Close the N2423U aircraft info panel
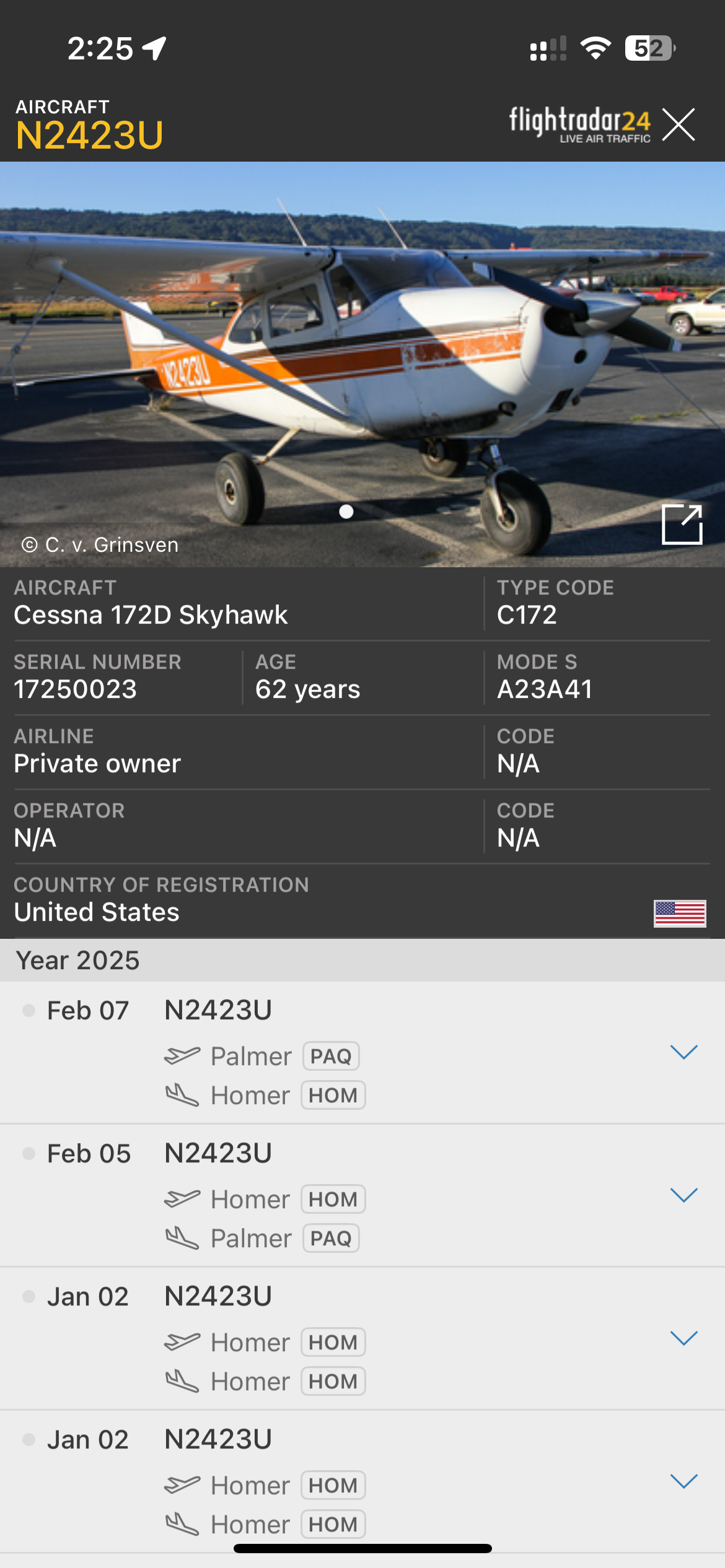Image resolution: width=725 pixels, height=1568 pixels. click(x=679, y=124)
